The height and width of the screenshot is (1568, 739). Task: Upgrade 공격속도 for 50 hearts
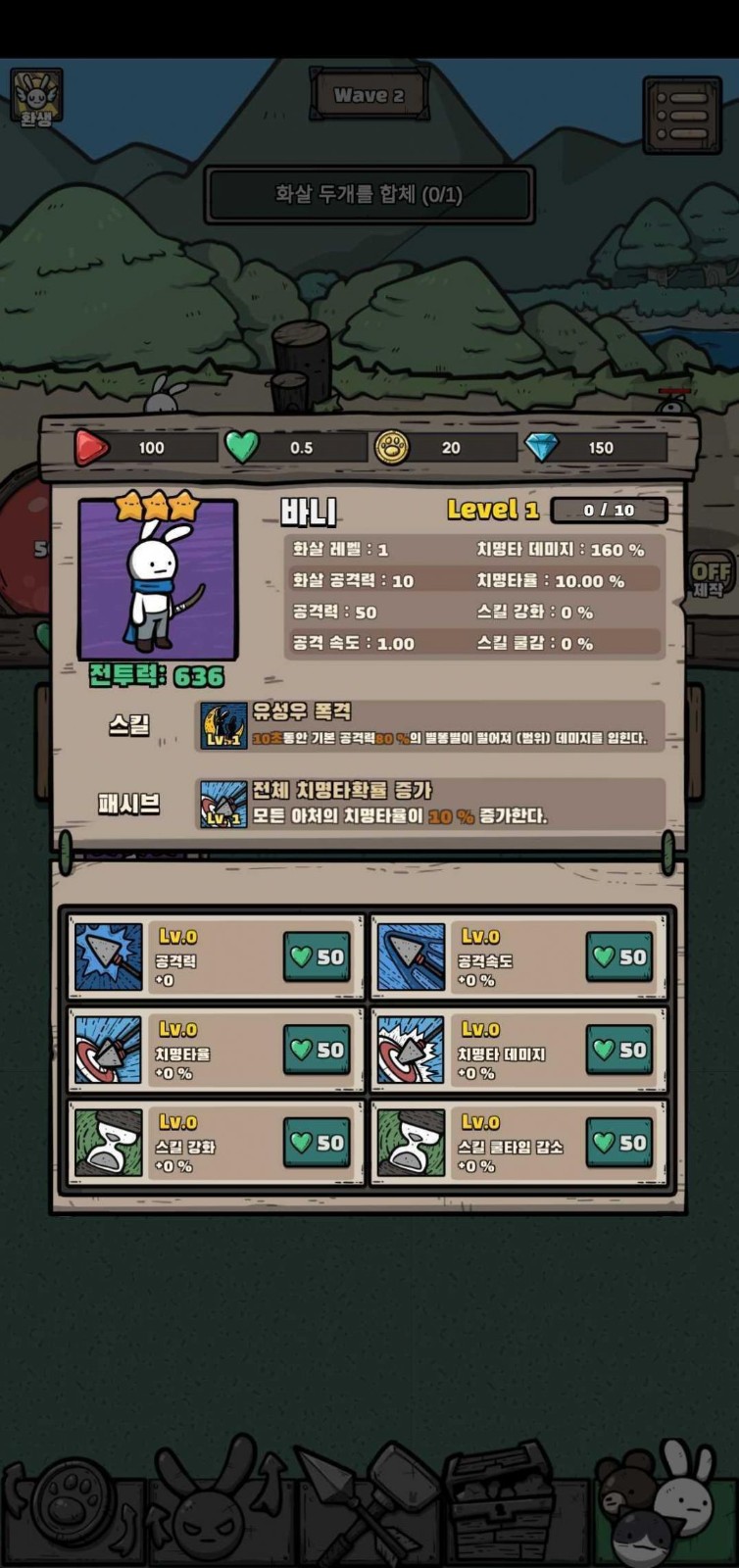619,956
